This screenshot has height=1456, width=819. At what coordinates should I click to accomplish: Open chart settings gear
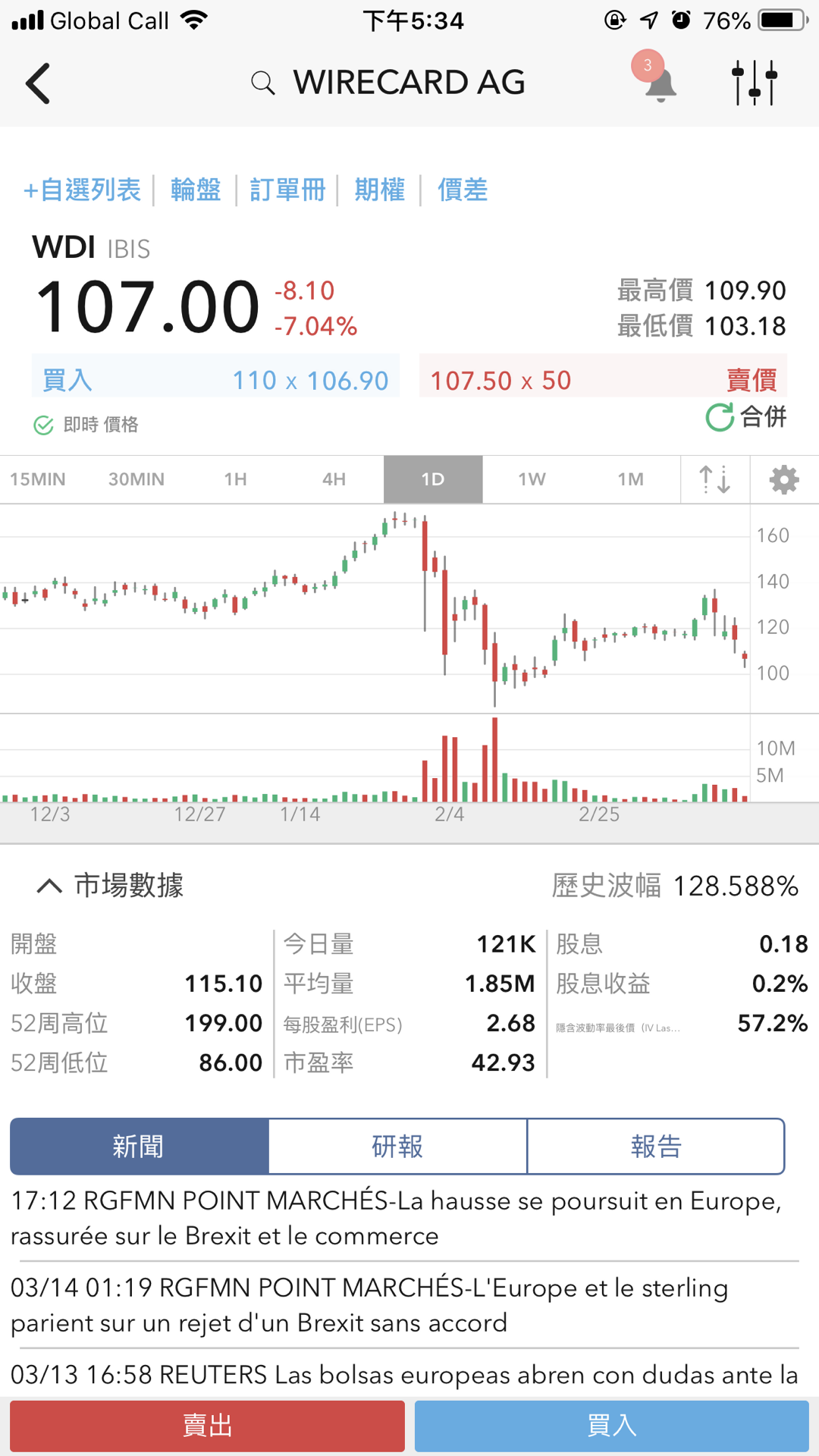tap(784, 479)
